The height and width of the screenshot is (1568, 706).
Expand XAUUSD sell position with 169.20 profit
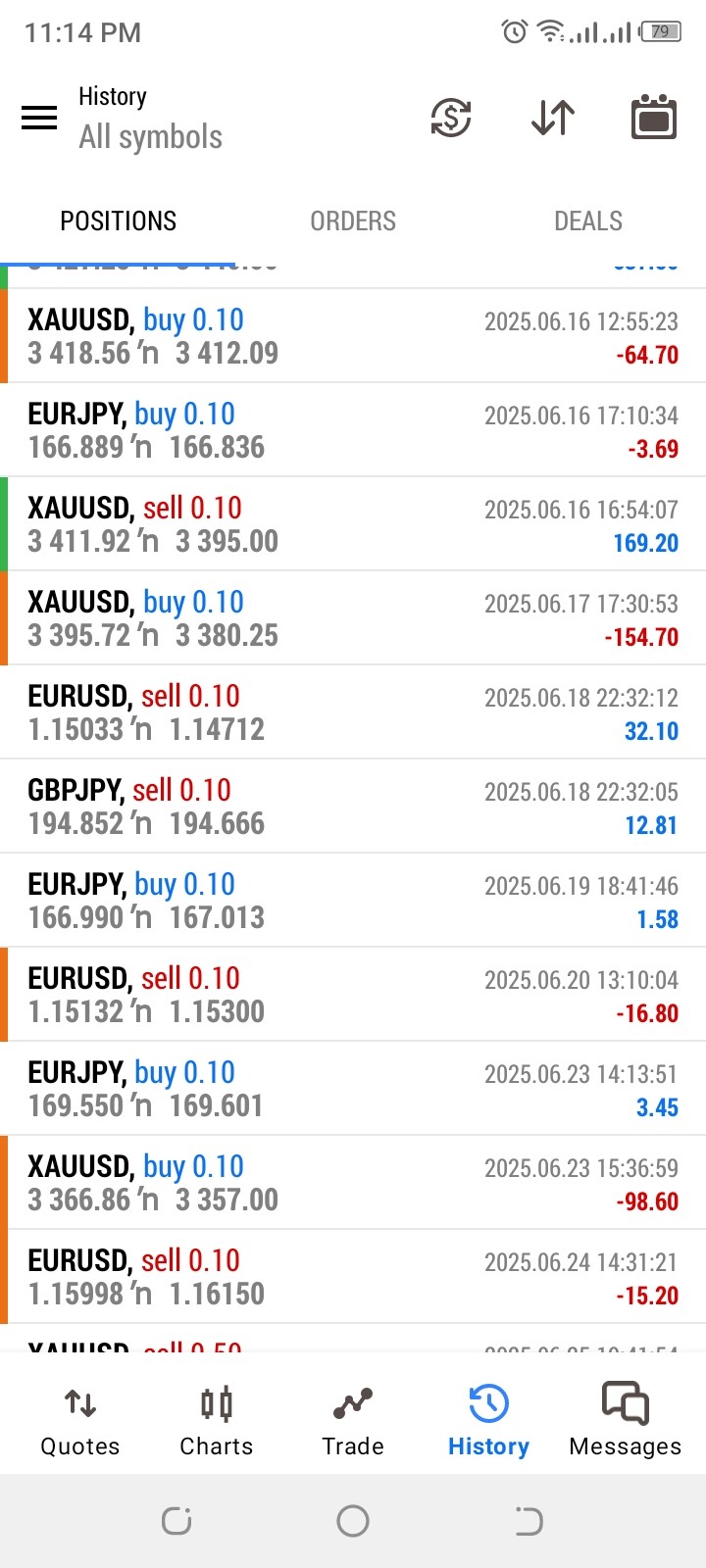point(353,524)
